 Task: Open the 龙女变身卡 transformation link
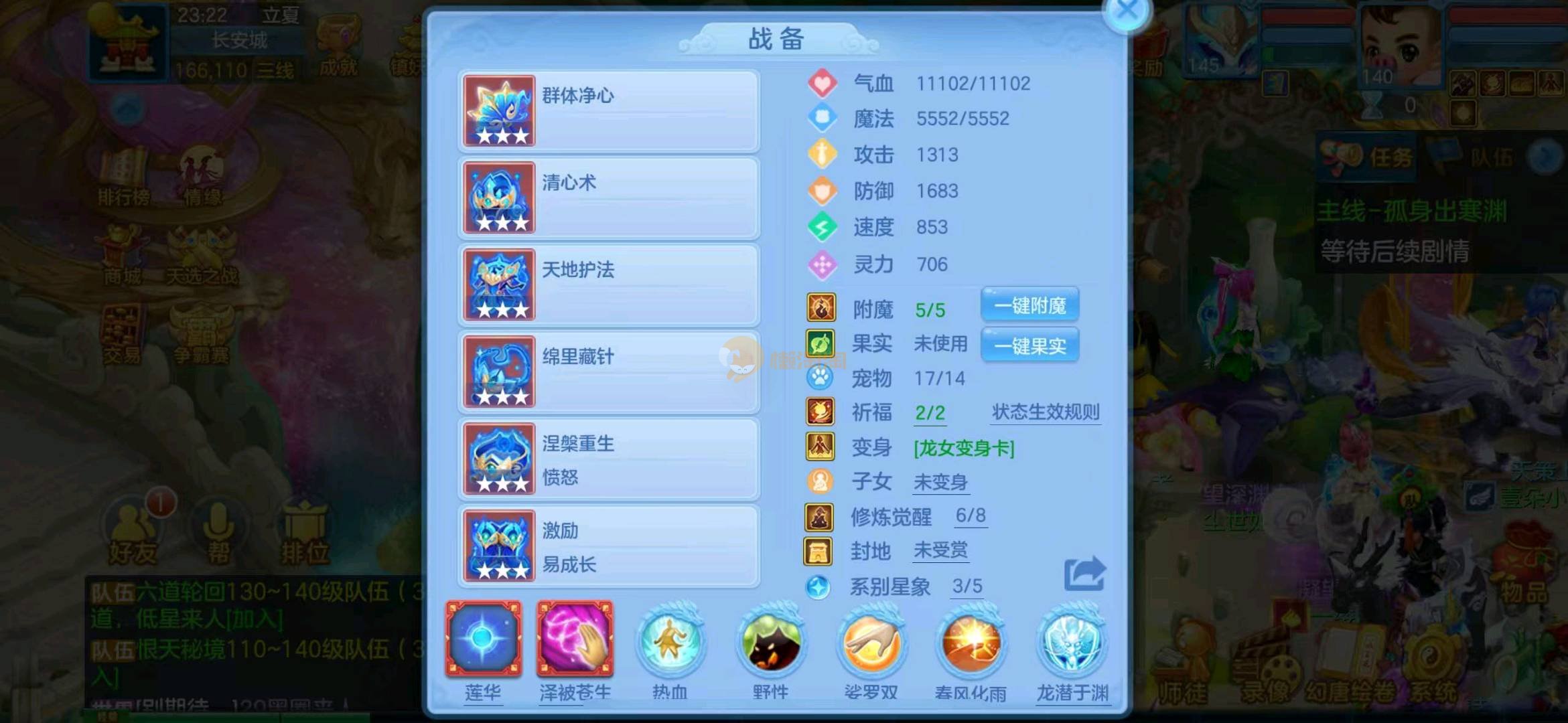click(964, 448)
